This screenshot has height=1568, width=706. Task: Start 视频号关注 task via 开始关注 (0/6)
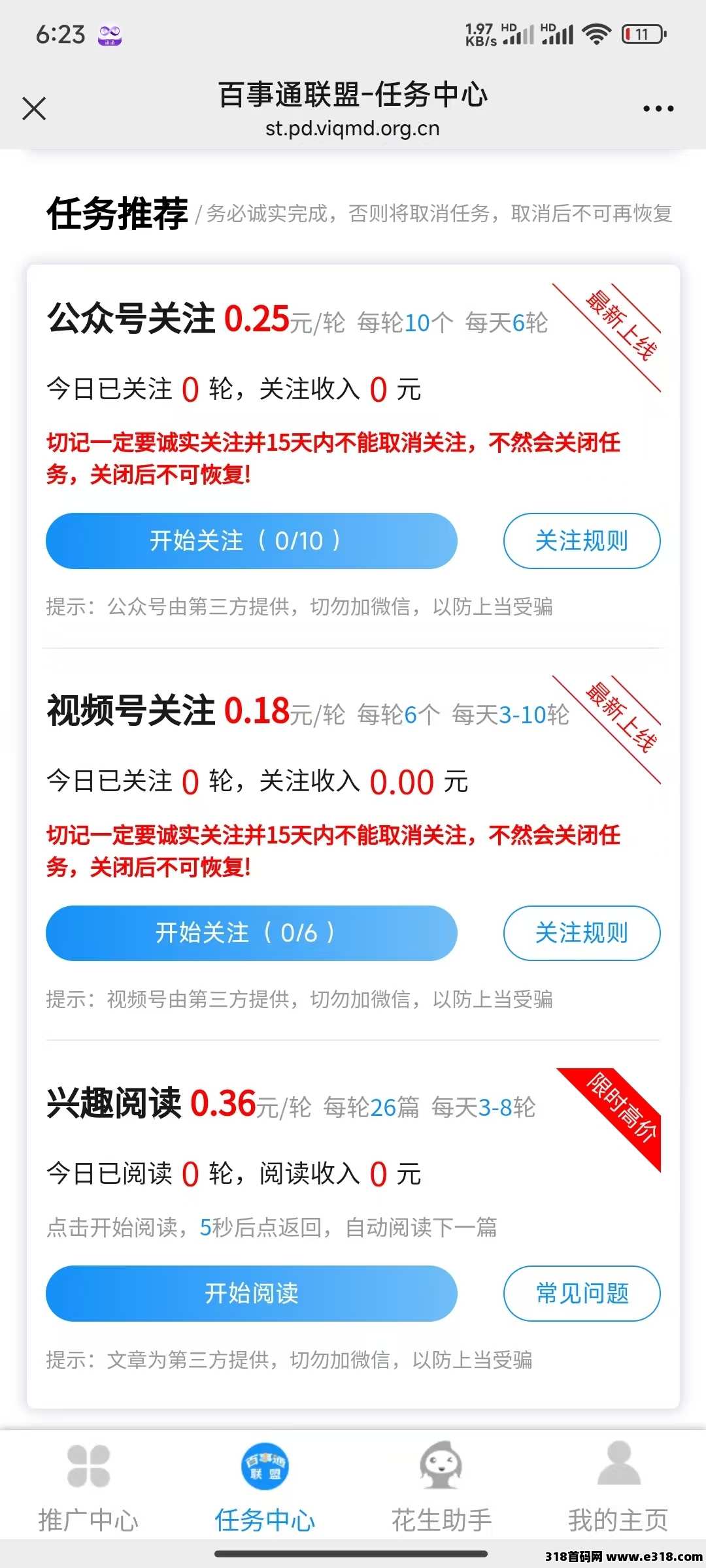[251, 933]
